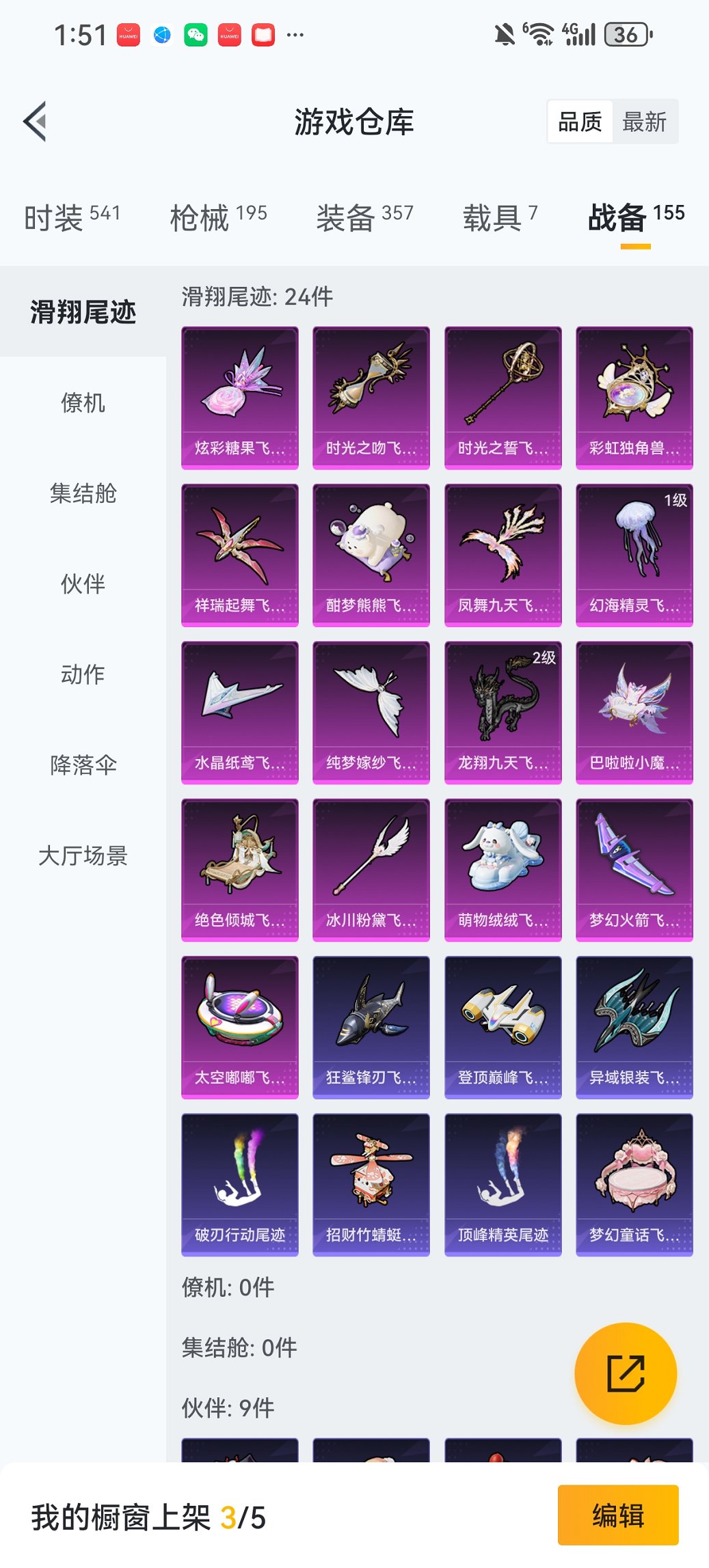Select 僚机 in the side menu
The width and height of the screenshot is (709, 1568).
83,402
